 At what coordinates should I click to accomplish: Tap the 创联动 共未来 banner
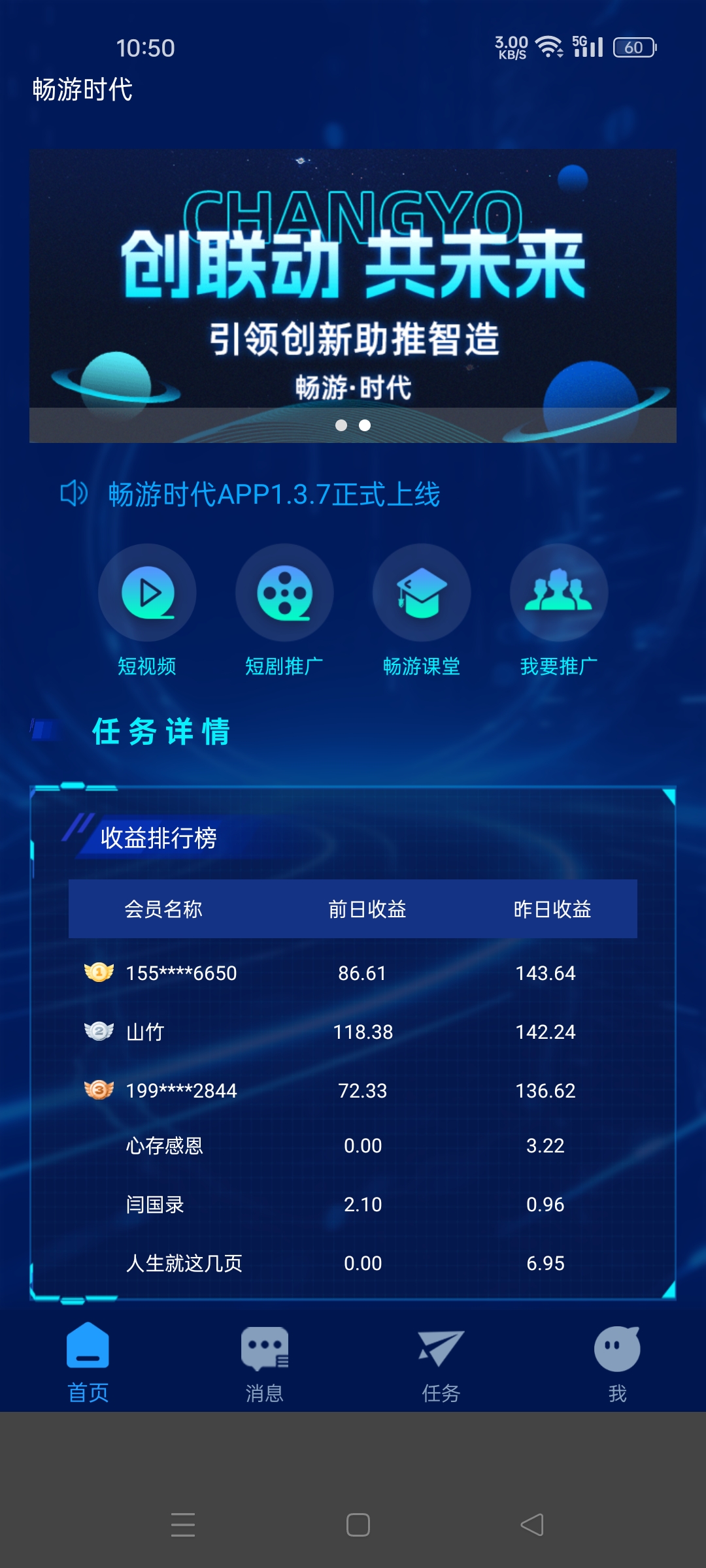(x=353, y=296)
